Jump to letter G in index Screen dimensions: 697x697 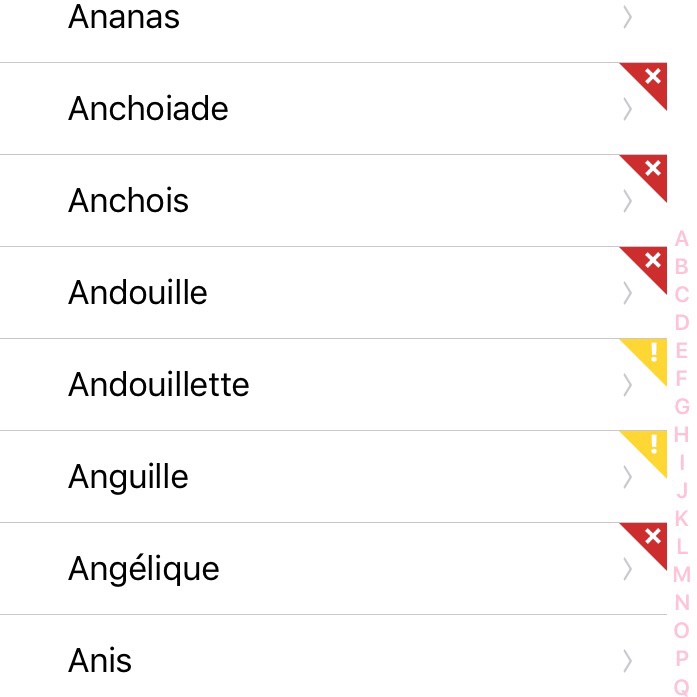coord(682,407)
